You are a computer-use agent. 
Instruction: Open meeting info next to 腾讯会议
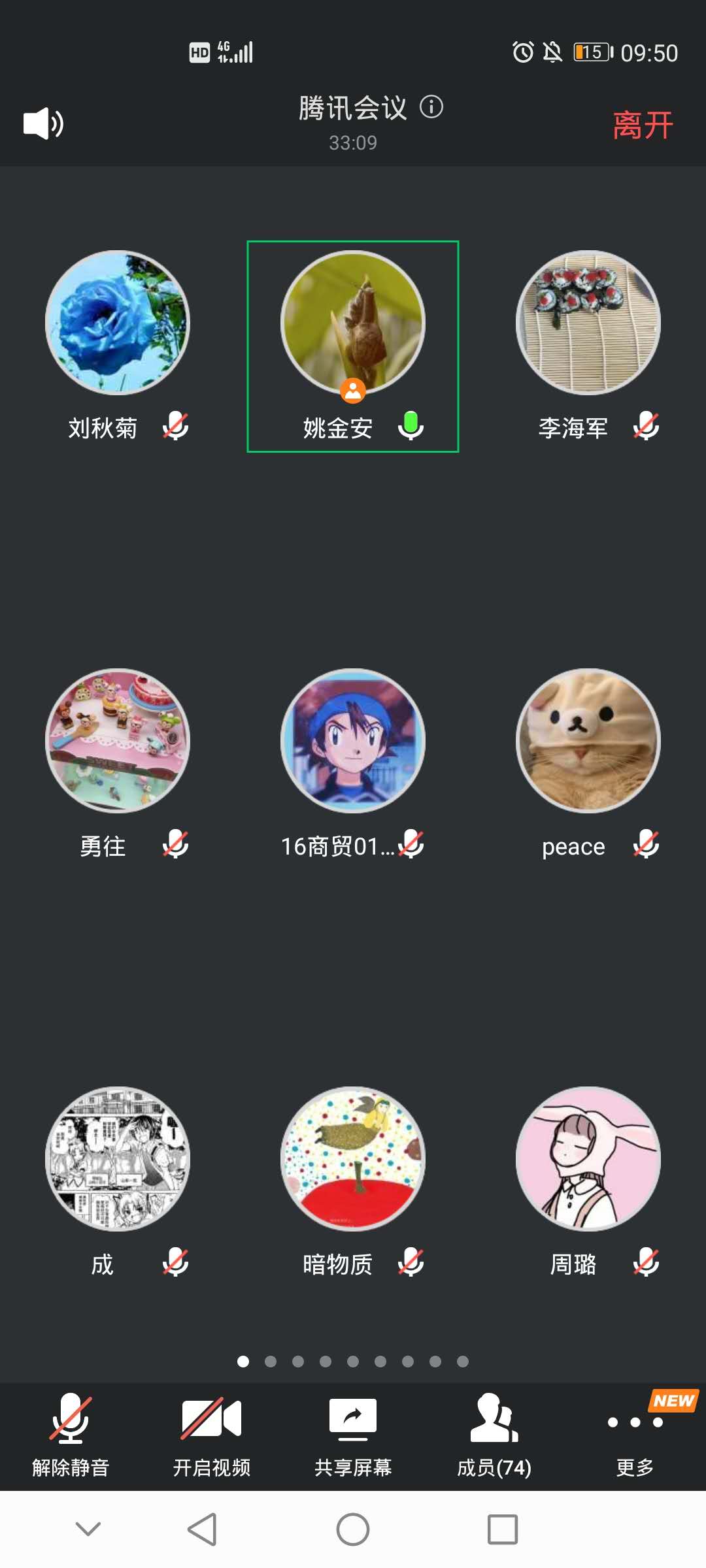431,106
